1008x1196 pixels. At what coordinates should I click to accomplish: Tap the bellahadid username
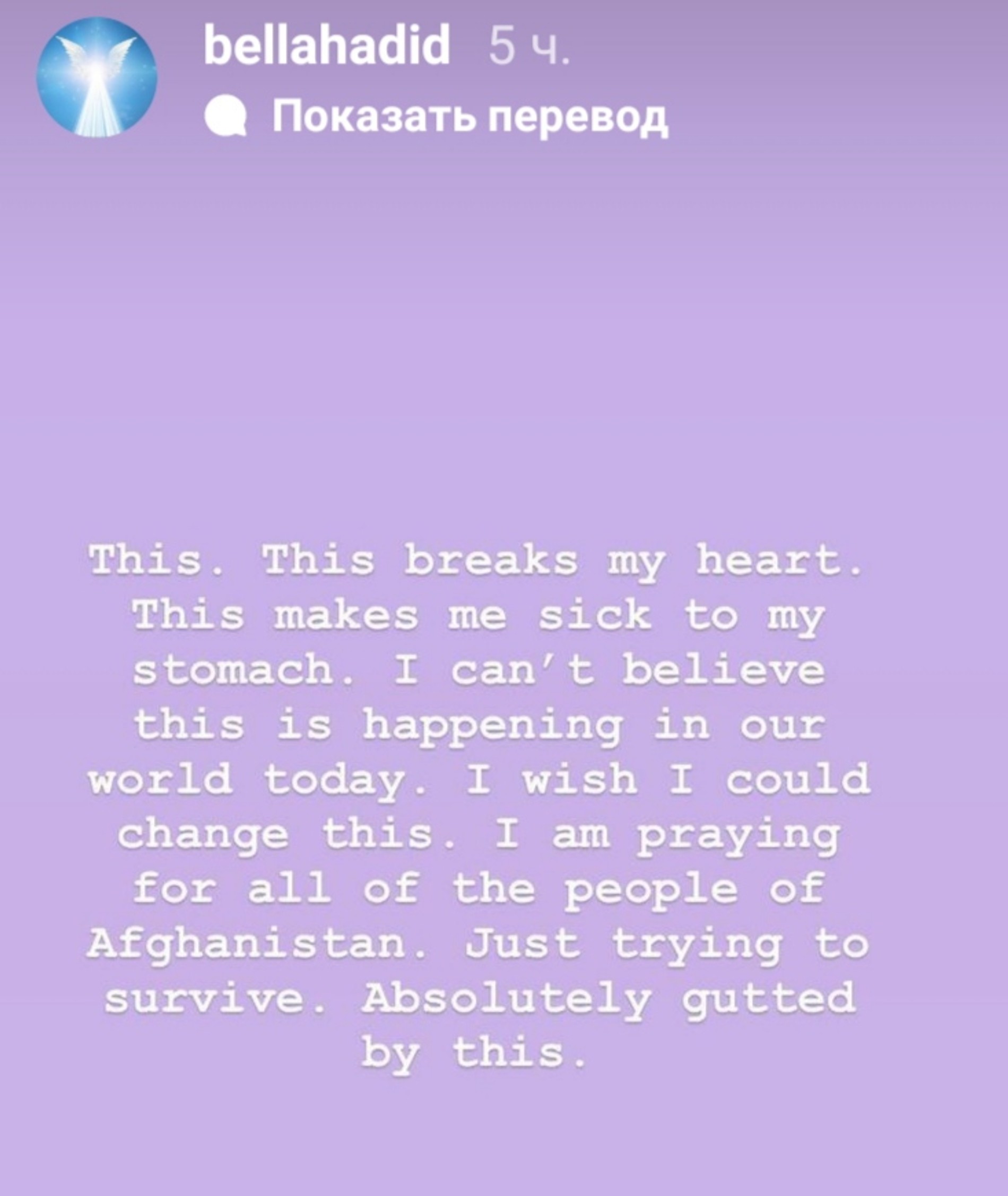326,46
